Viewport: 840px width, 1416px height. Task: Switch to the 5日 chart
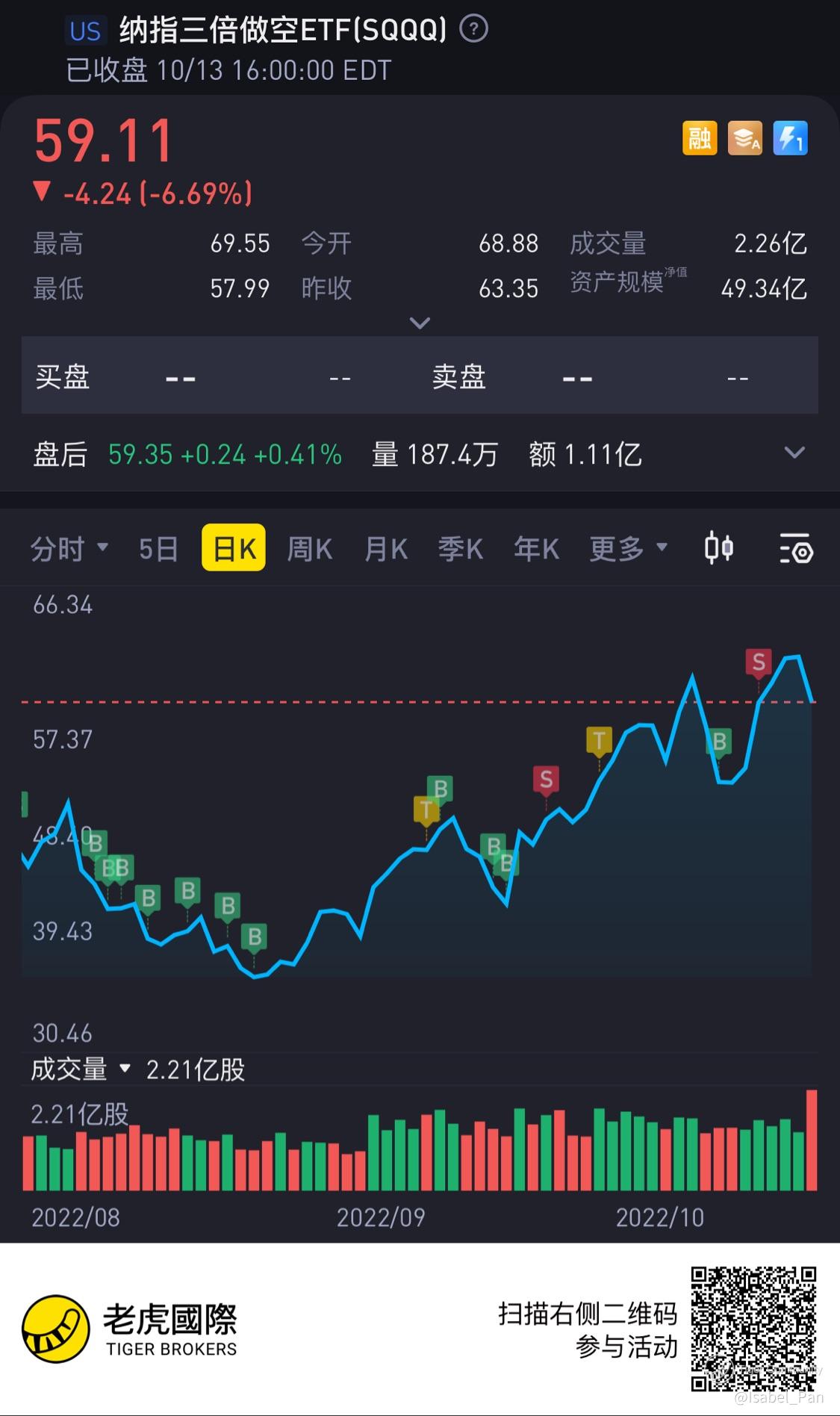pos(158,549)
